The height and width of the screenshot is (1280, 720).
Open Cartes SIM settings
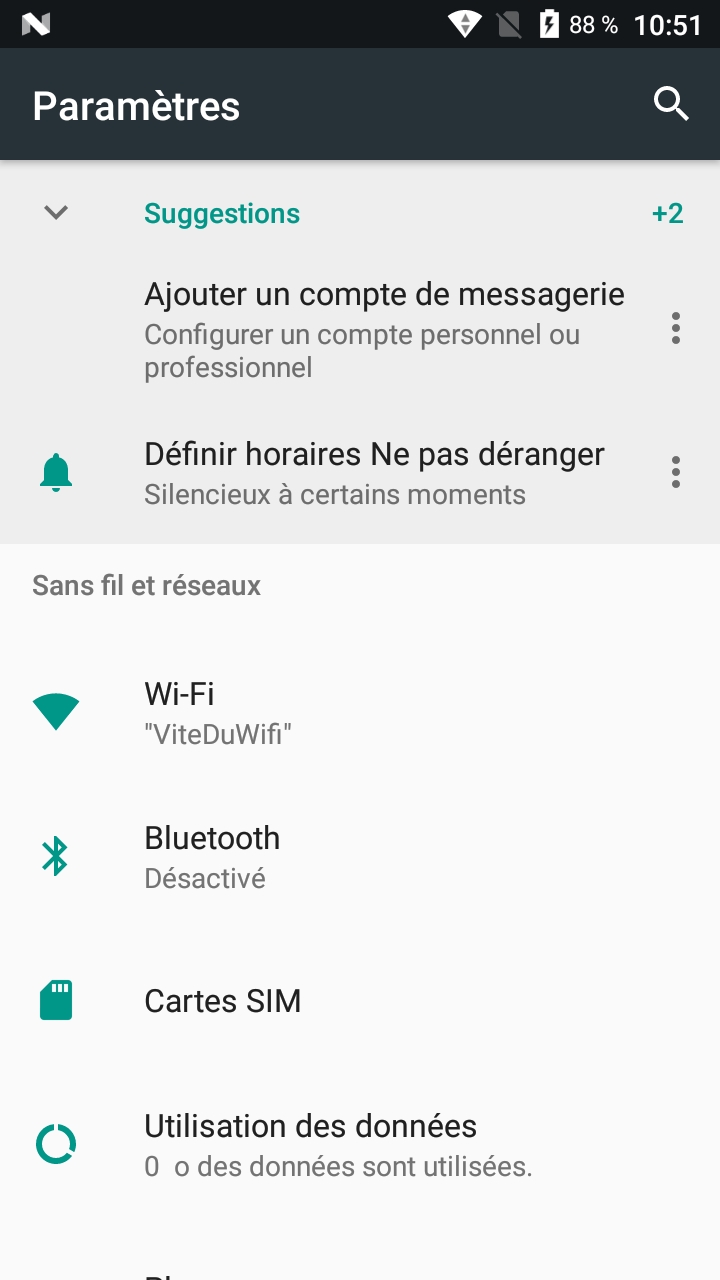(x=360, y=1001)
